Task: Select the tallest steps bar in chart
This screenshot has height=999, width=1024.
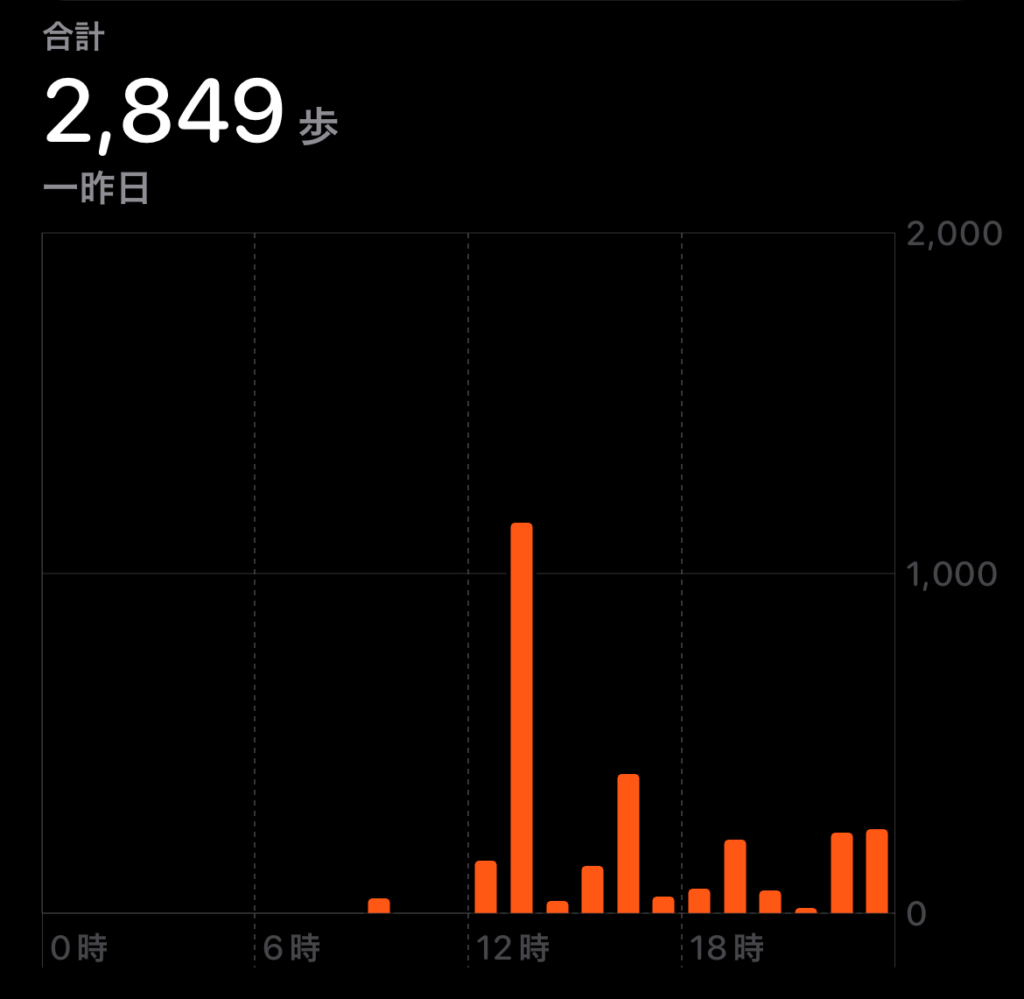Action: coord(521,718)
